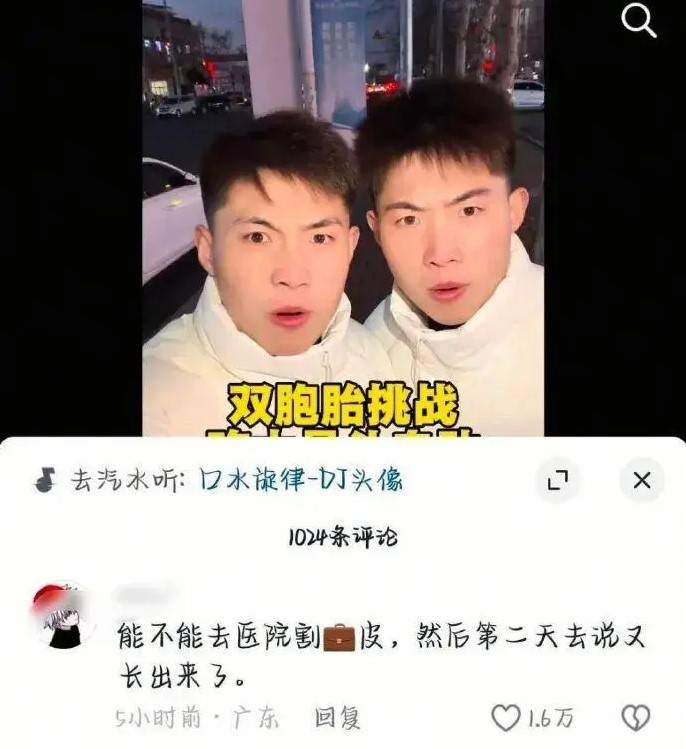
Task: Tap 回复 to reply to the comment
Action: pyautogui.click(x=337, y=717)
